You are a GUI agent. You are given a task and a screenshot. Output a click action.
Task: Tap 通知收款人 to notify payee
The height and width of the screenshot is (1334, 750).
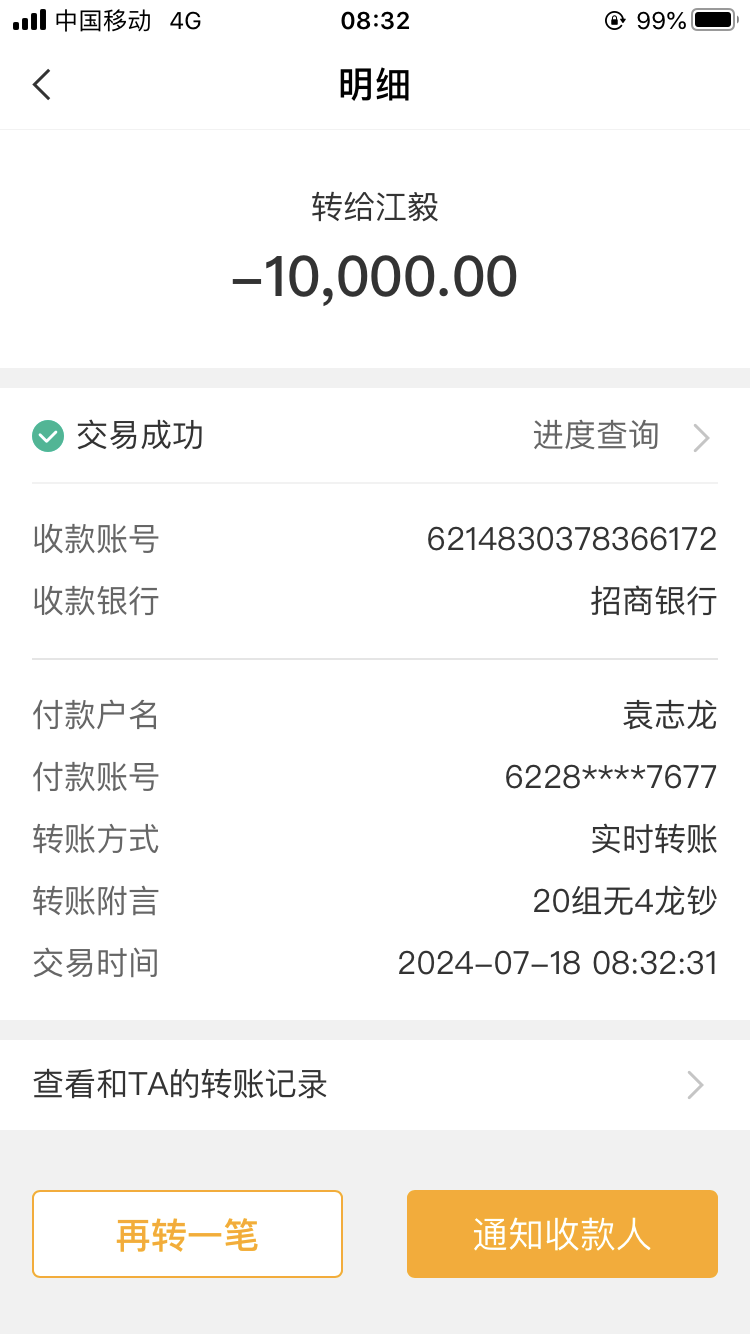tap(562, 1234)
